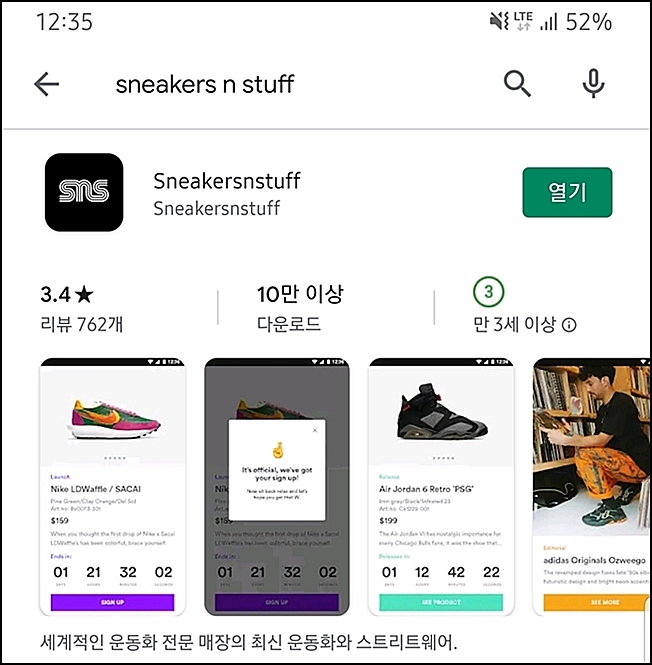The image size is (652, 665).
Task: Start voice search with the microphone
Action: (594, 85)
